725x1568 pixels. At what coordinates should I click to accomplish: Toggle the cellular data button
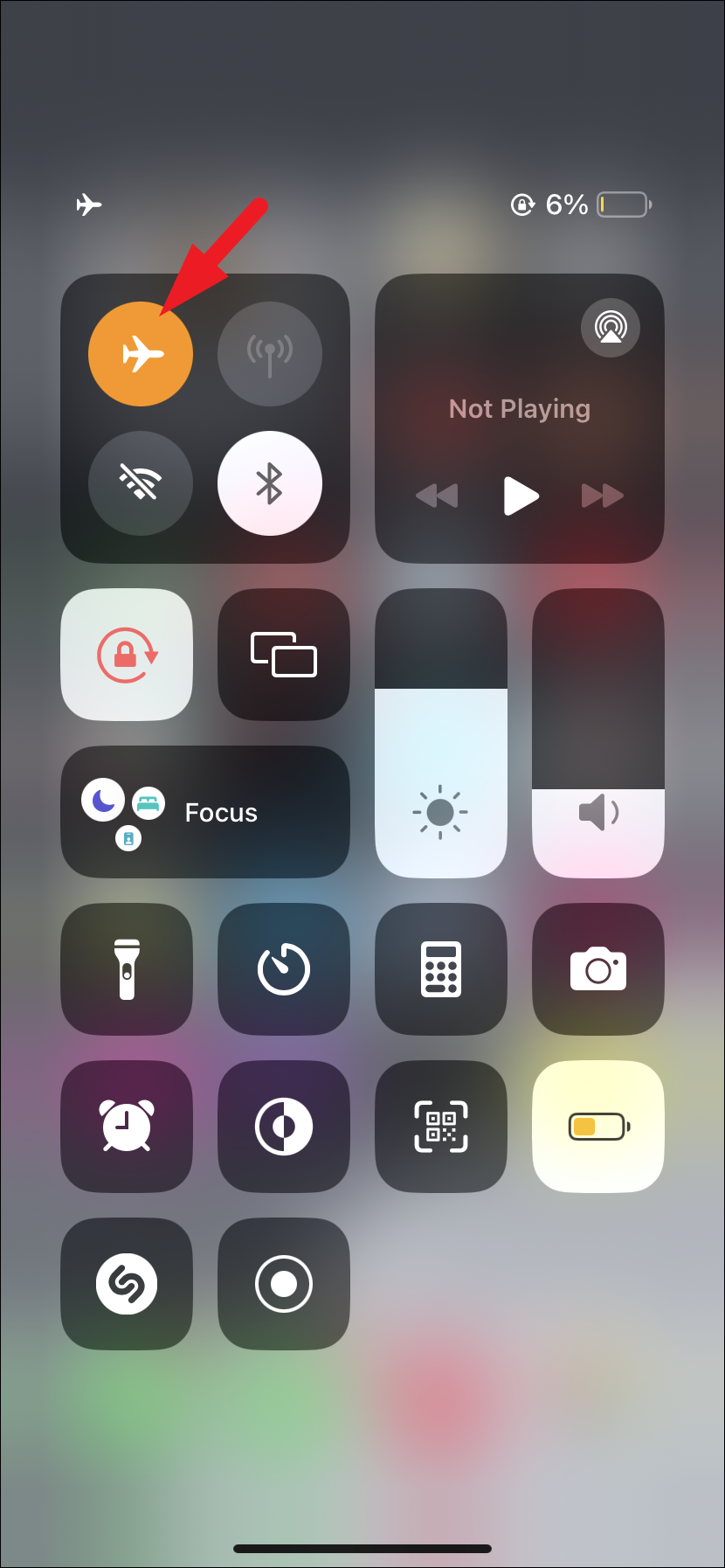click(x=270, y=354)
